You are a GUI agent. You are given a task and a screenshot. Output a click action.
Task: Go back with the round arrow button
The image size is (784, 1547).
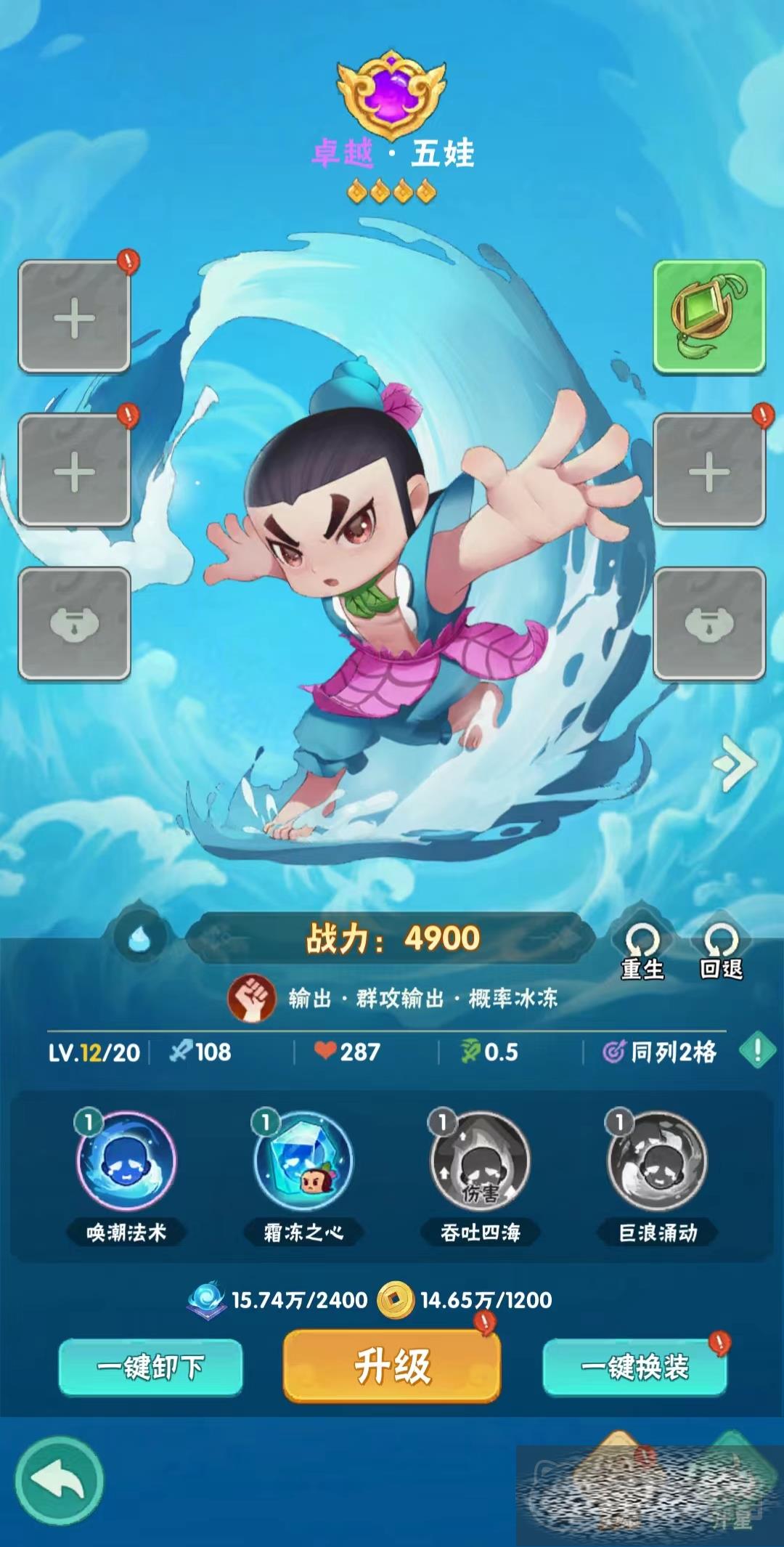pos(60,1483)
